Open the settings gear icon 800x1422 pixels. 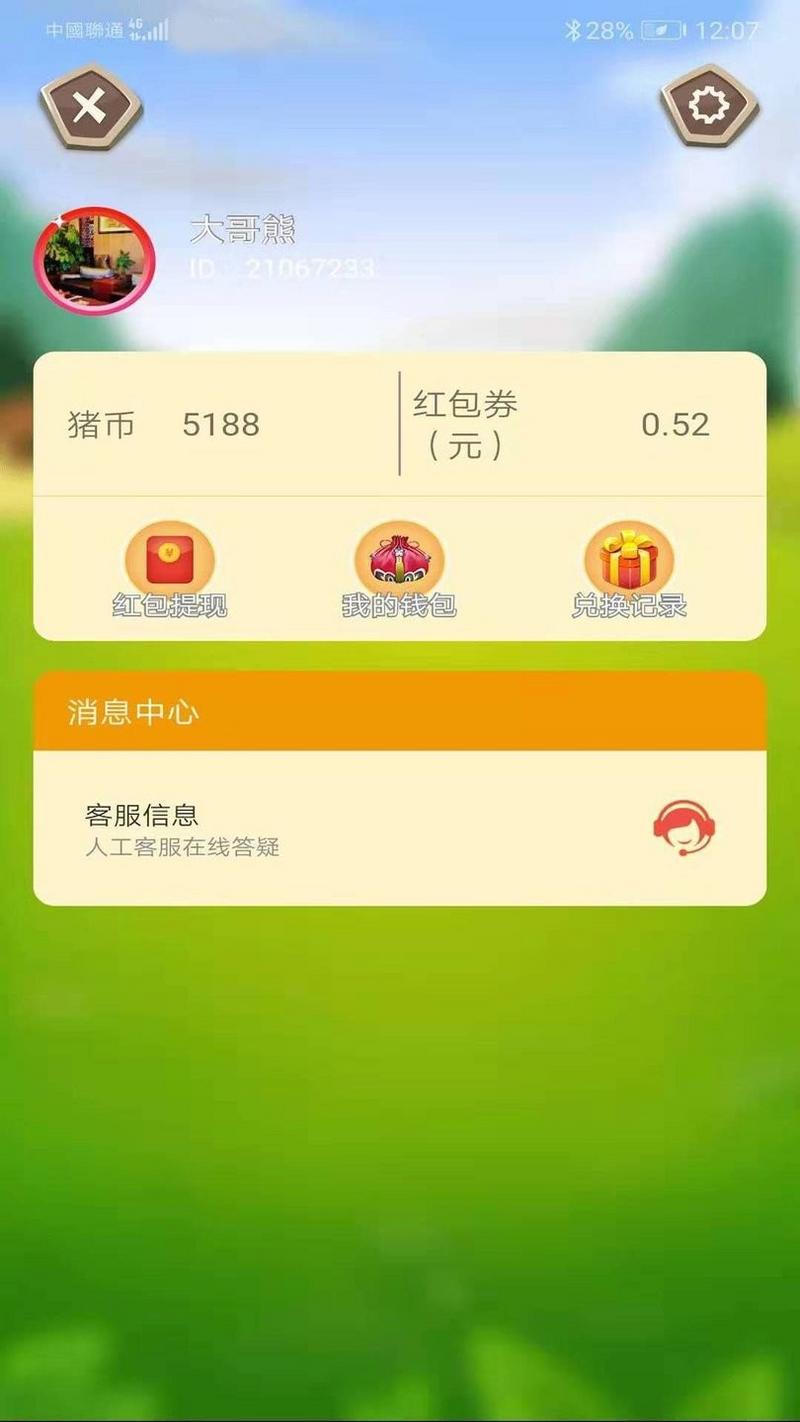(x=710, y=105)
